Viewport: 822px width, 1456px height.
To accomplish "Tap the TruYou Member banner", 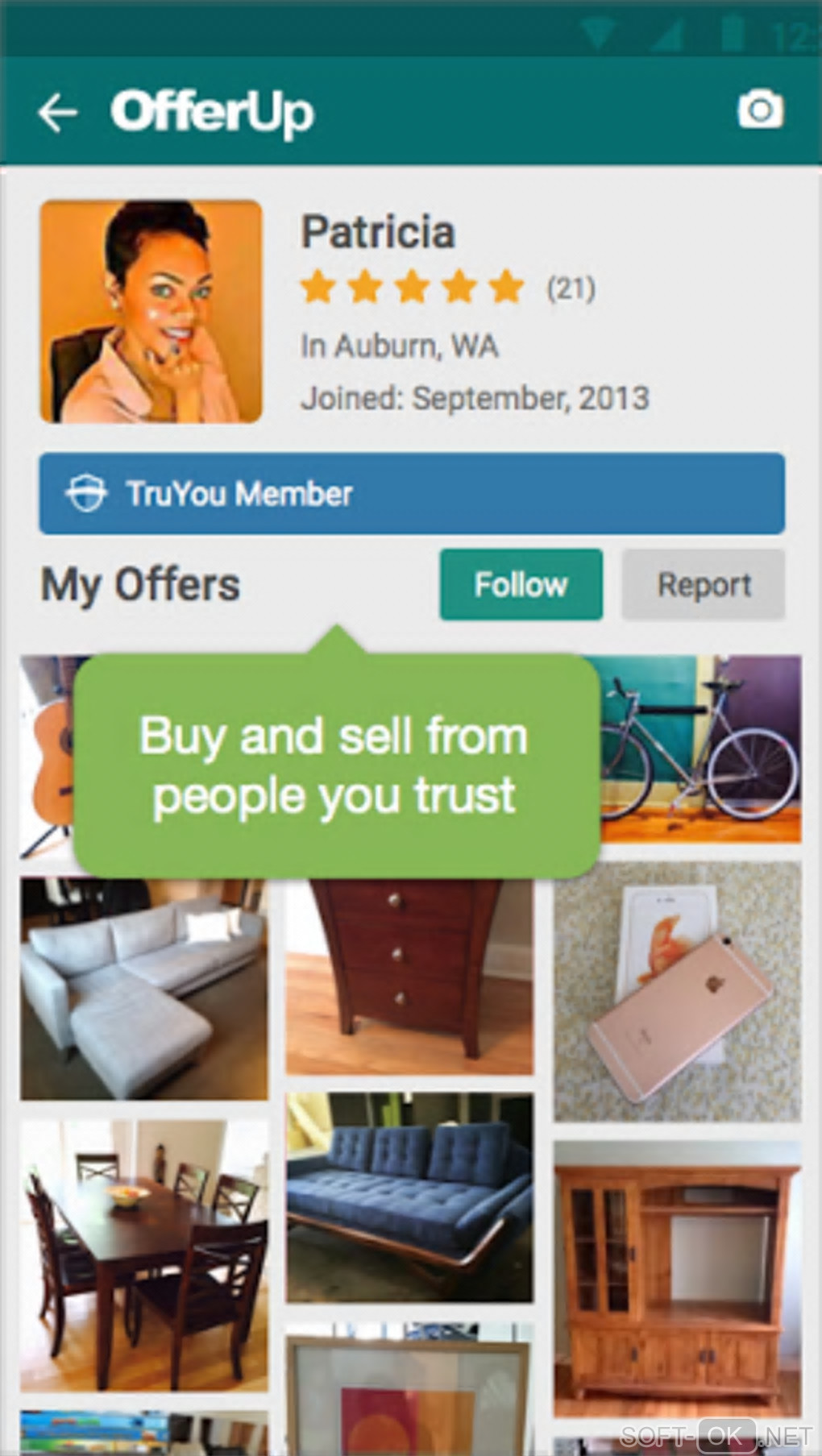I will (x=412, y=494).
